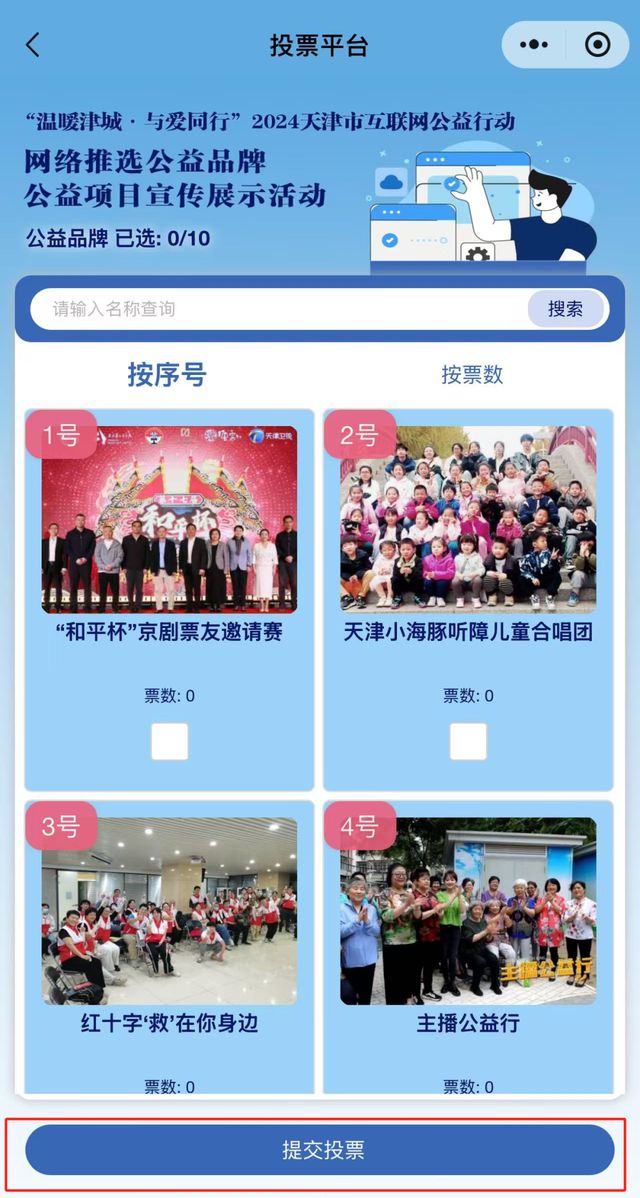Submit votes with the 提交投票 button
This screenshot has width=640, height=1198.
[x=320, y=1150]
